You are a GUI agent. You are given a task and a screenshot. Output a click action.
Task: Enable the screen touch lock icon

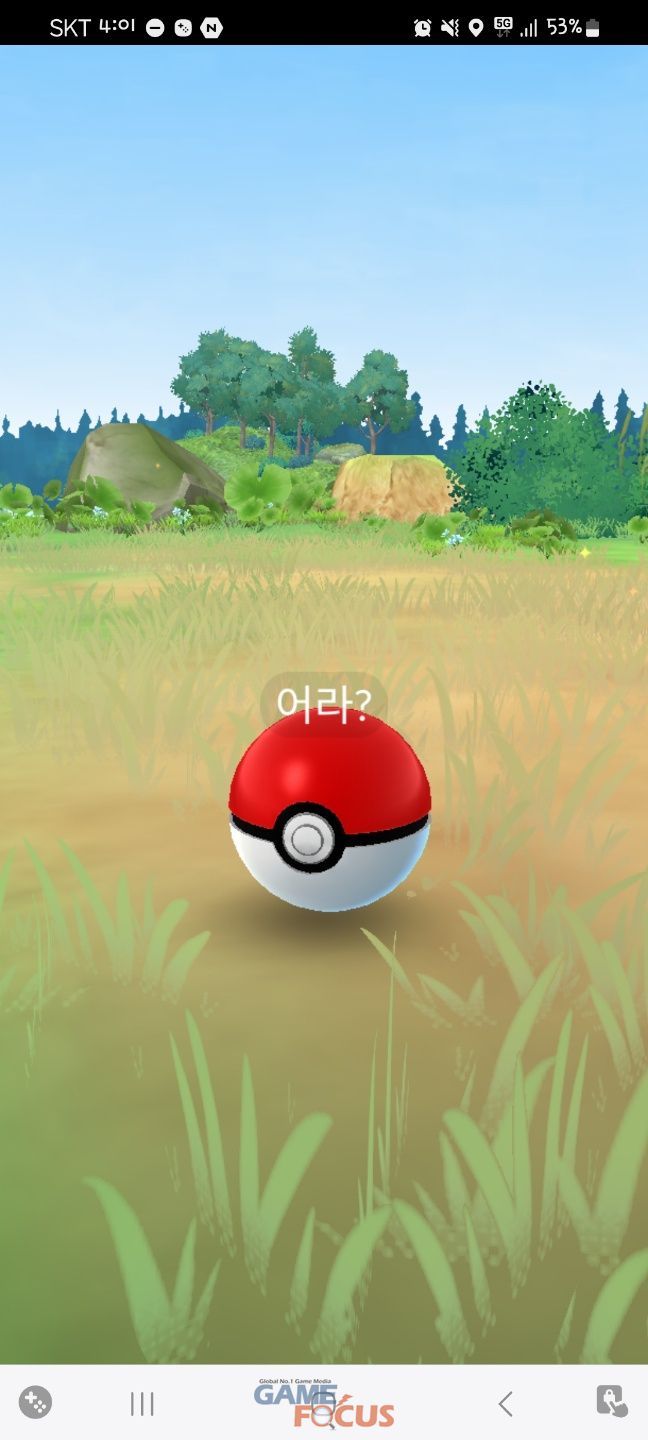(x=611, y=1401)
